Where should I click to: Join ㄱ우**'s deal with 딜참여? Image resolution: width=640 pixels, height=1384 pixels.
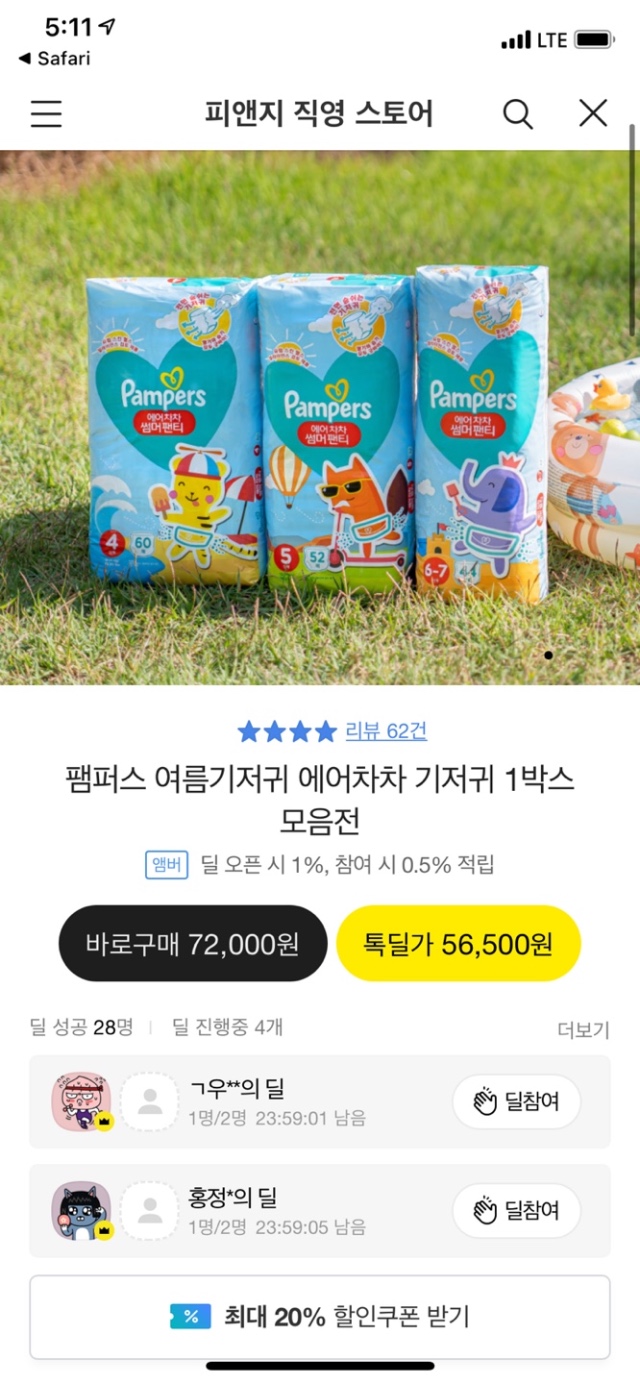pos(517,1102)
